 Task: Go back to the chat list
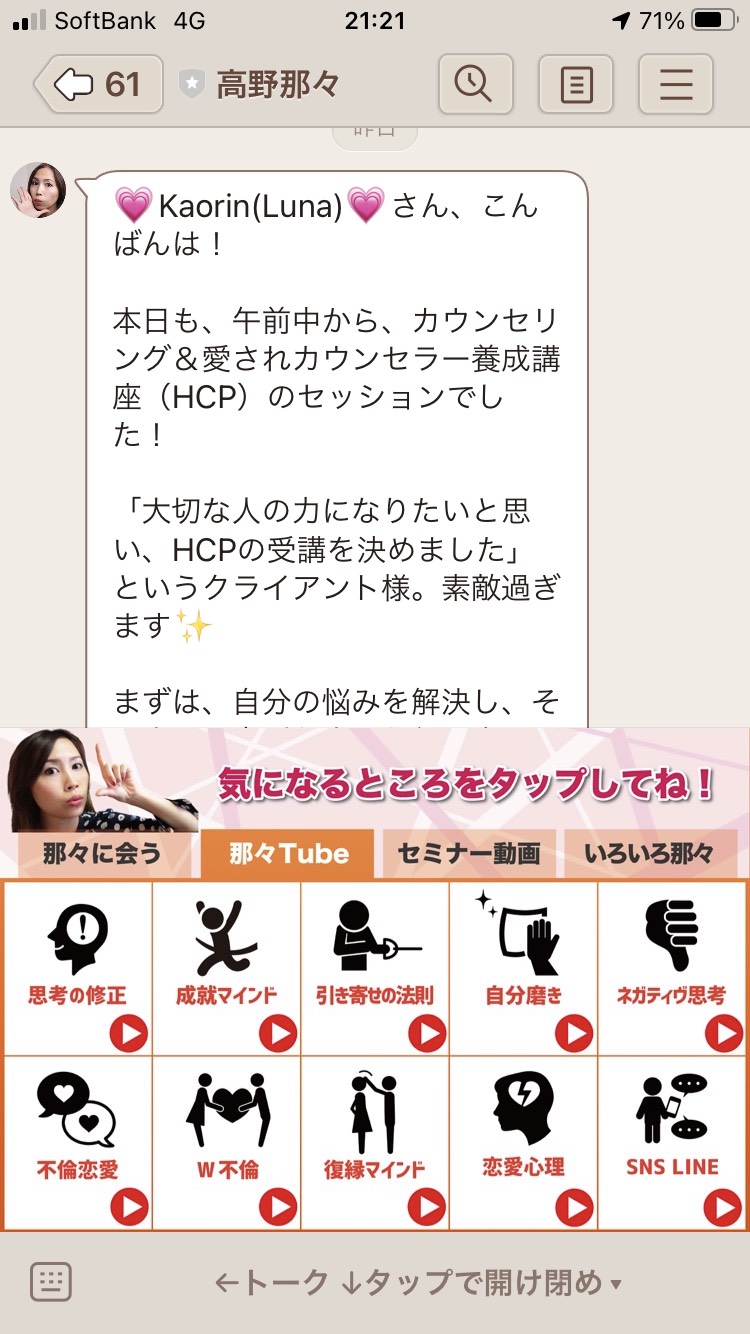point(99,84)
